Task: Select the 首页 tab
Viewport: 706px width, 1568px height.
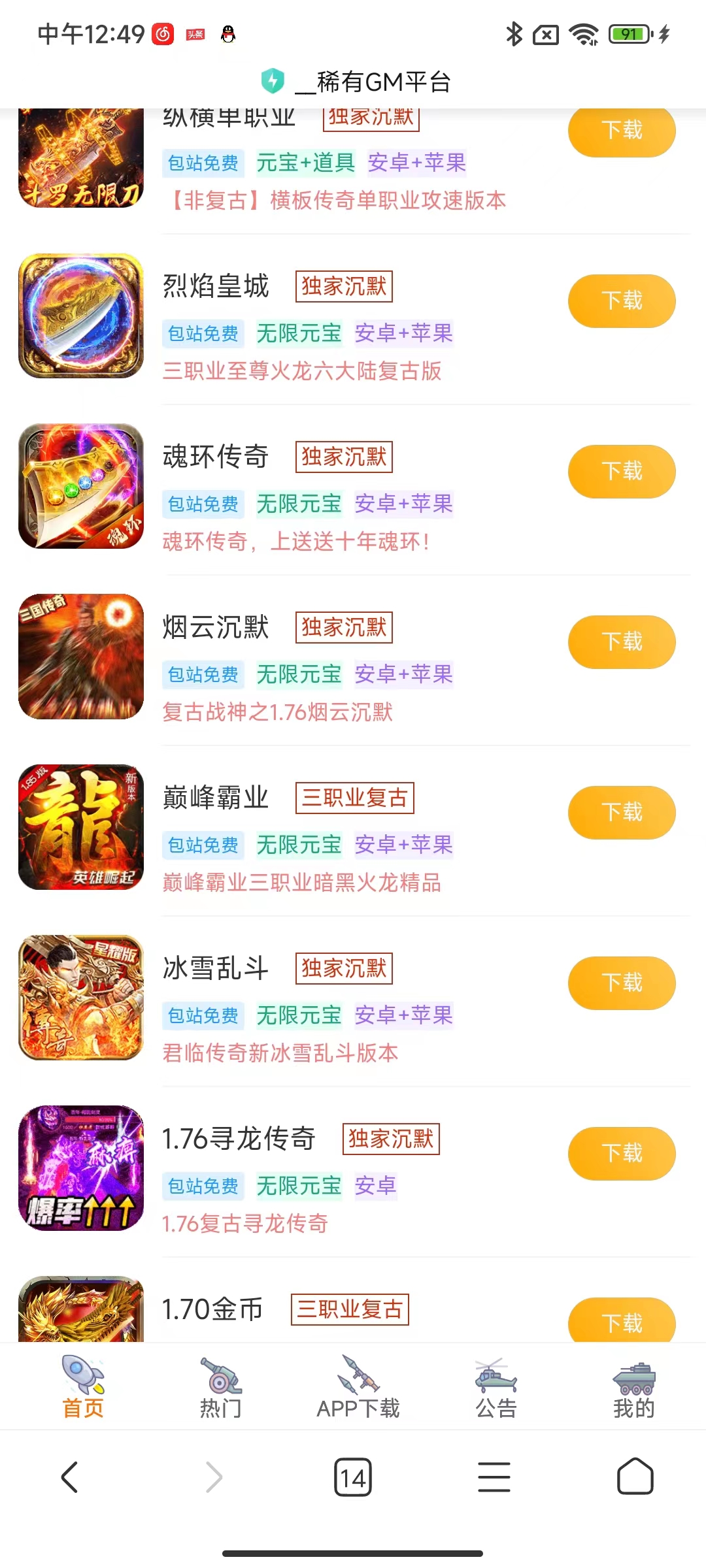Action: [83, 1387]
